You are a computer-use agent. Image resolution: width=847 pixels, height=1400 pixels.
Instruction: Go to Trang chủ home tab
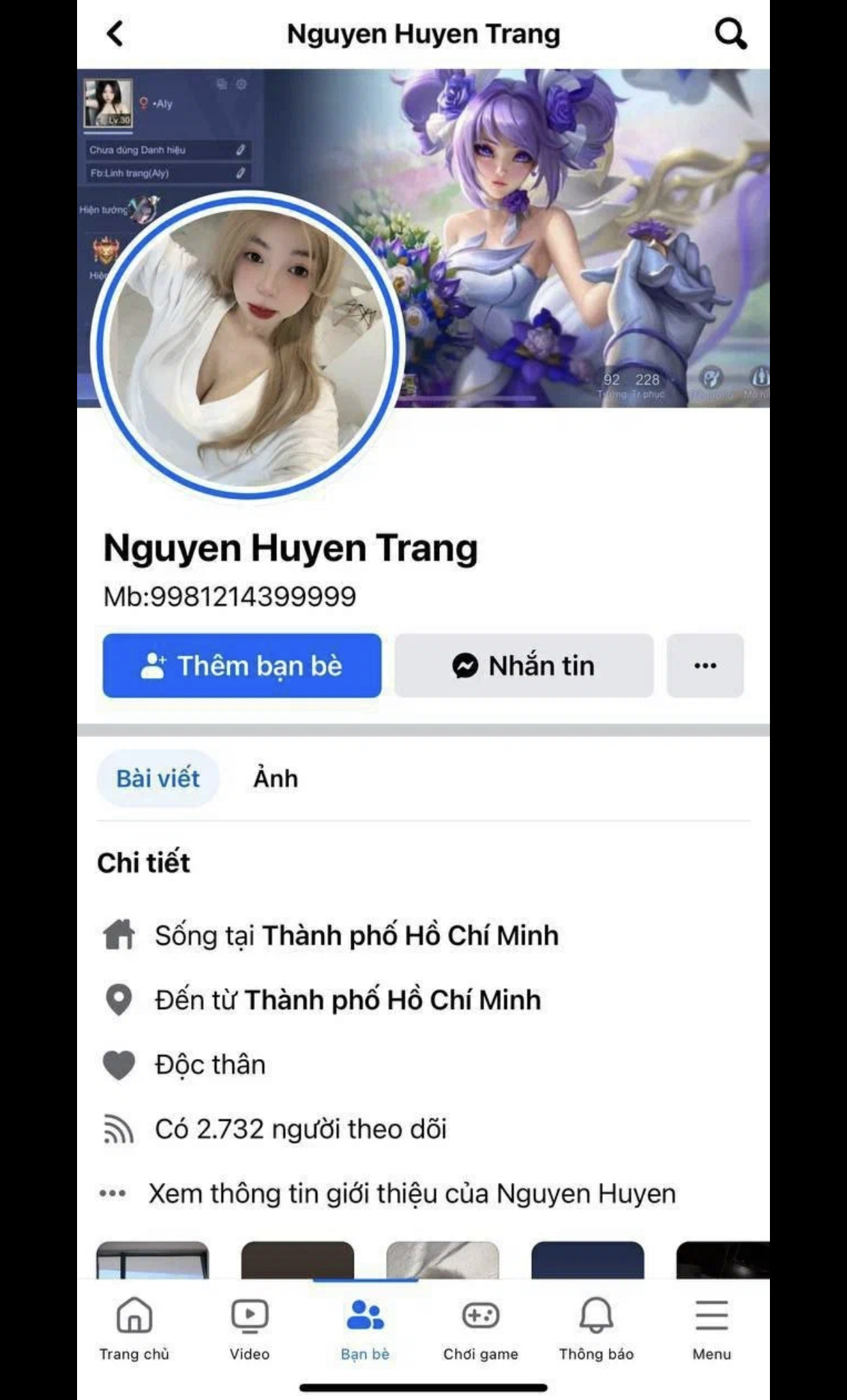[x=134, y=1327]
